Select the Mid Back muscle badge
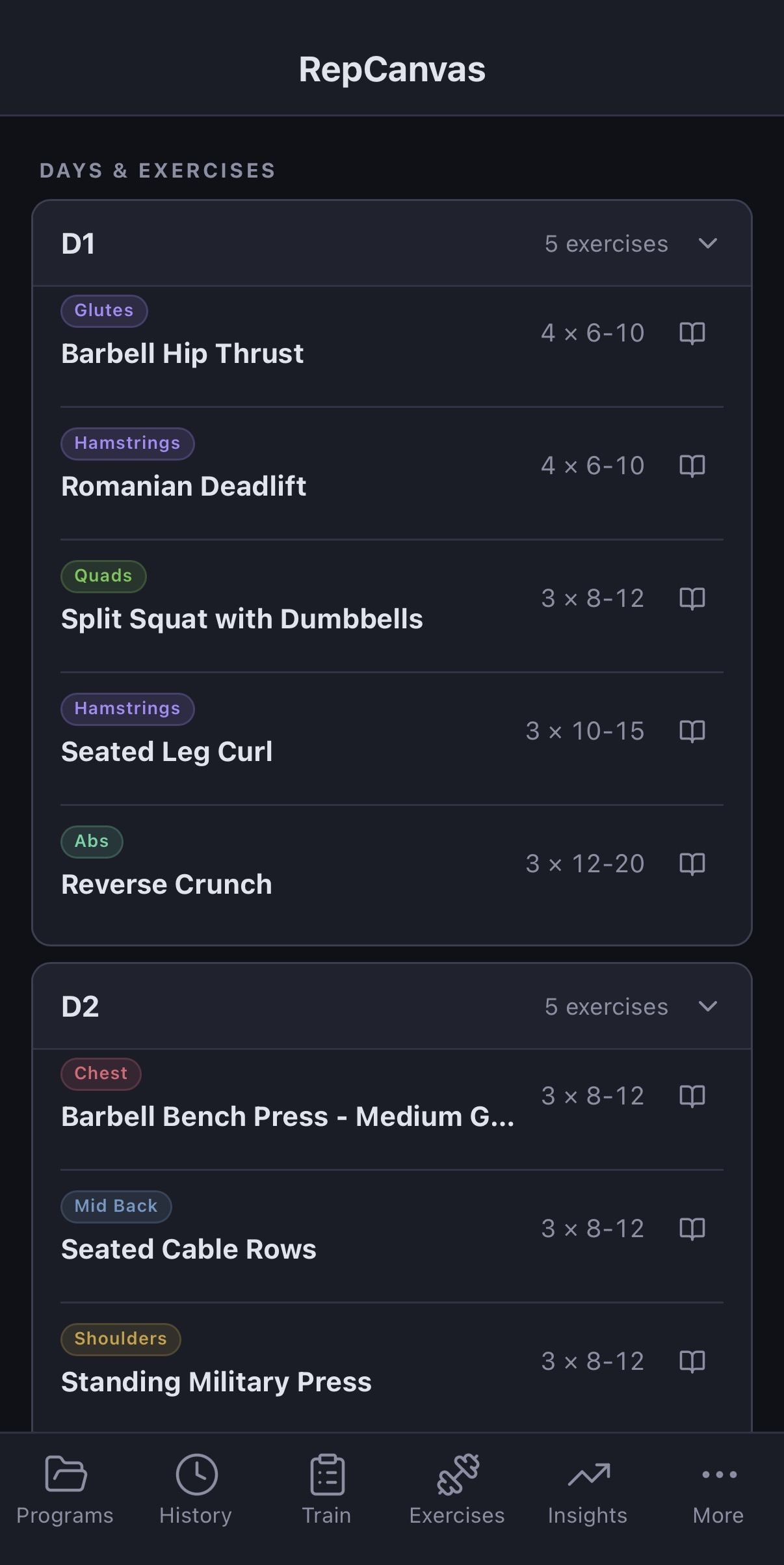 click(116, 1206)
